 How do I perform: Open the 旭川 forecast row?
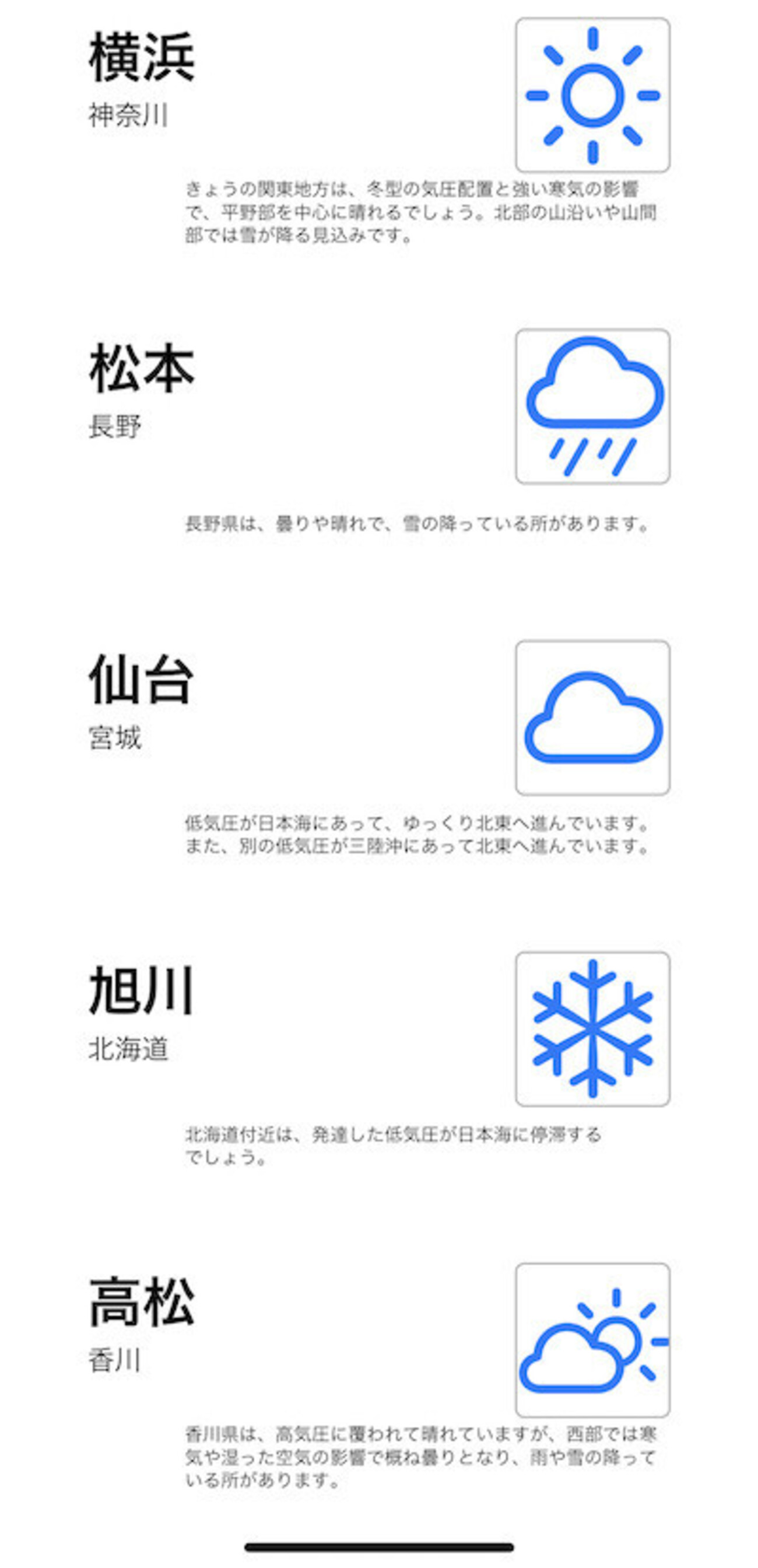coord(379,1059)
